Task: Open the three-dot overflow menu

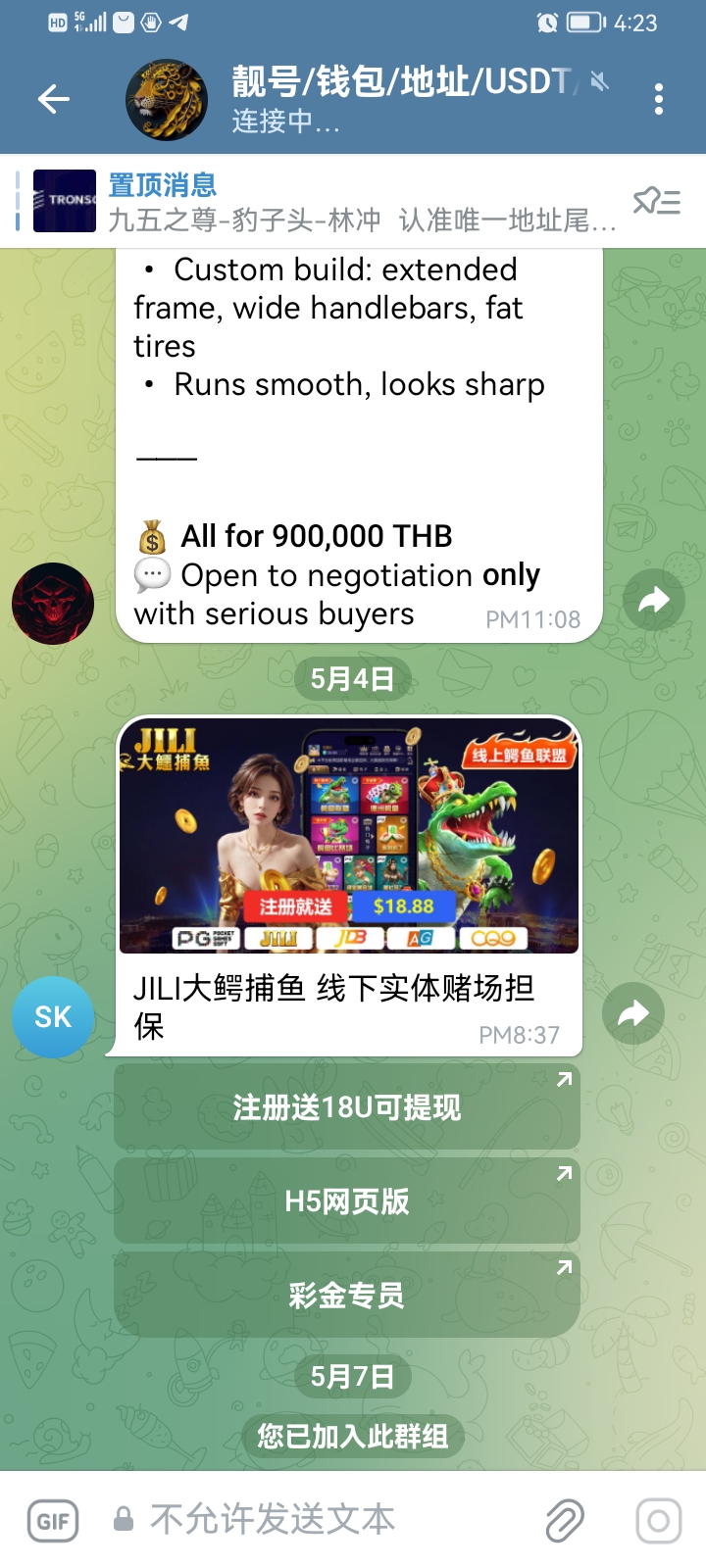Action: [x=659, y=99]
